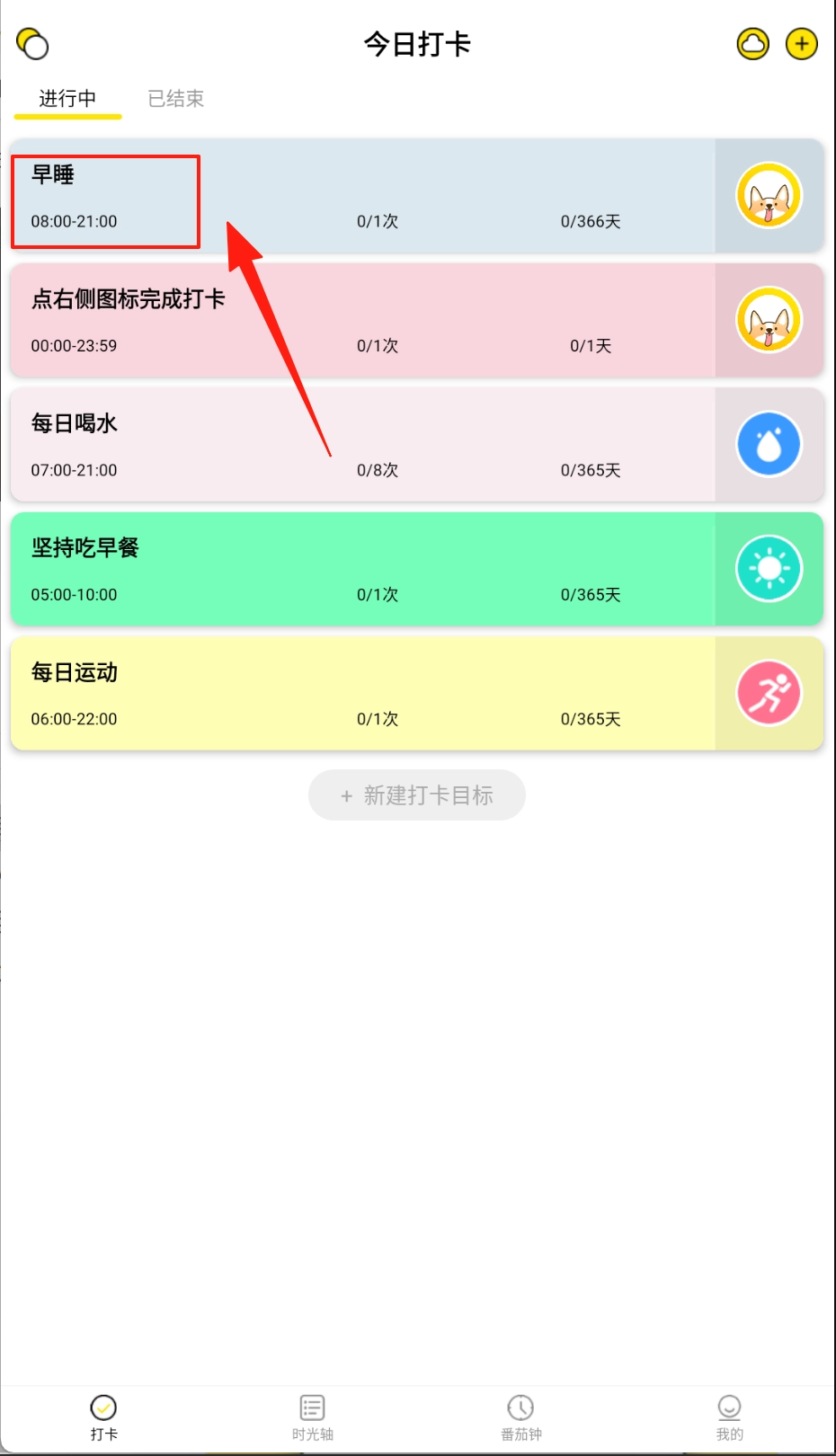The height and width of the screenshot is (1456, 836).
Task: Tap the moon icon at top left
Action: (33, 43)
